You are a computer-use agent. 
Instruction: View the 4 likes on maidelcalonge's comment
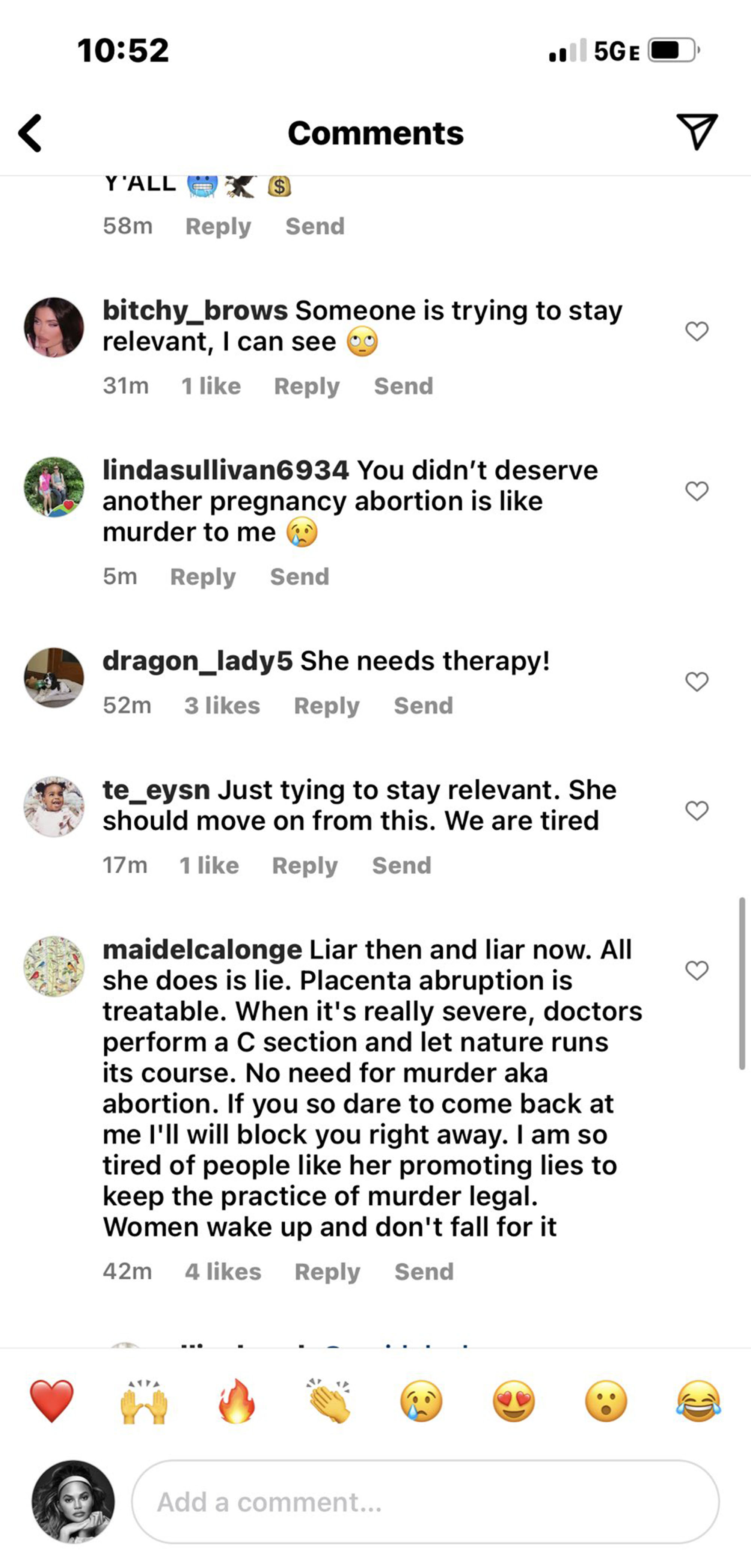pos(223,1272)
